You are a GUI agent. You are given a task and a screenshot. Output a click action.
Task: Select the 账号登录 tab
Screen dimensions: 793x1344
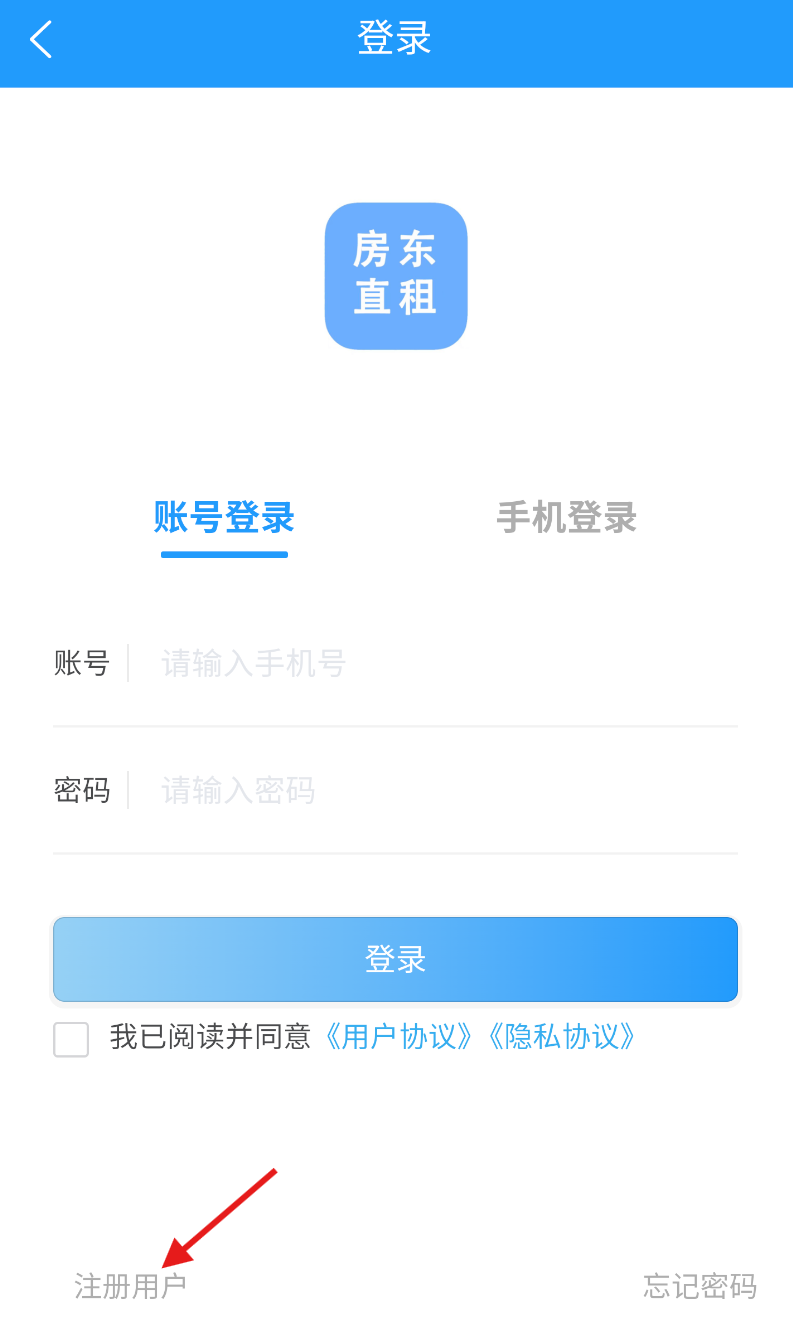pos(224,518)
